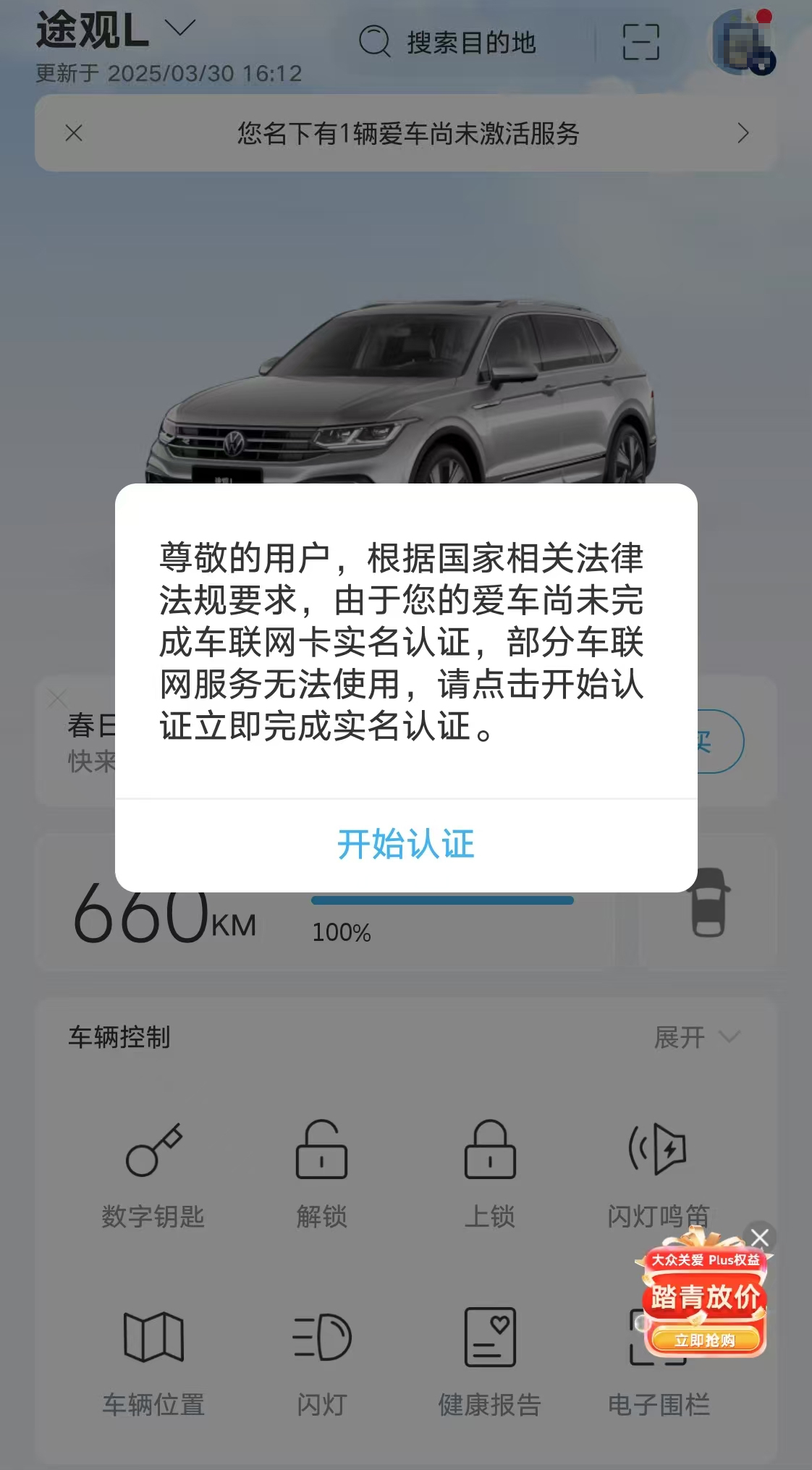Close the 踏青放价 floating promotion
The height and width of the screenshot is (1470, 812).
click(x=759, y=1238)
